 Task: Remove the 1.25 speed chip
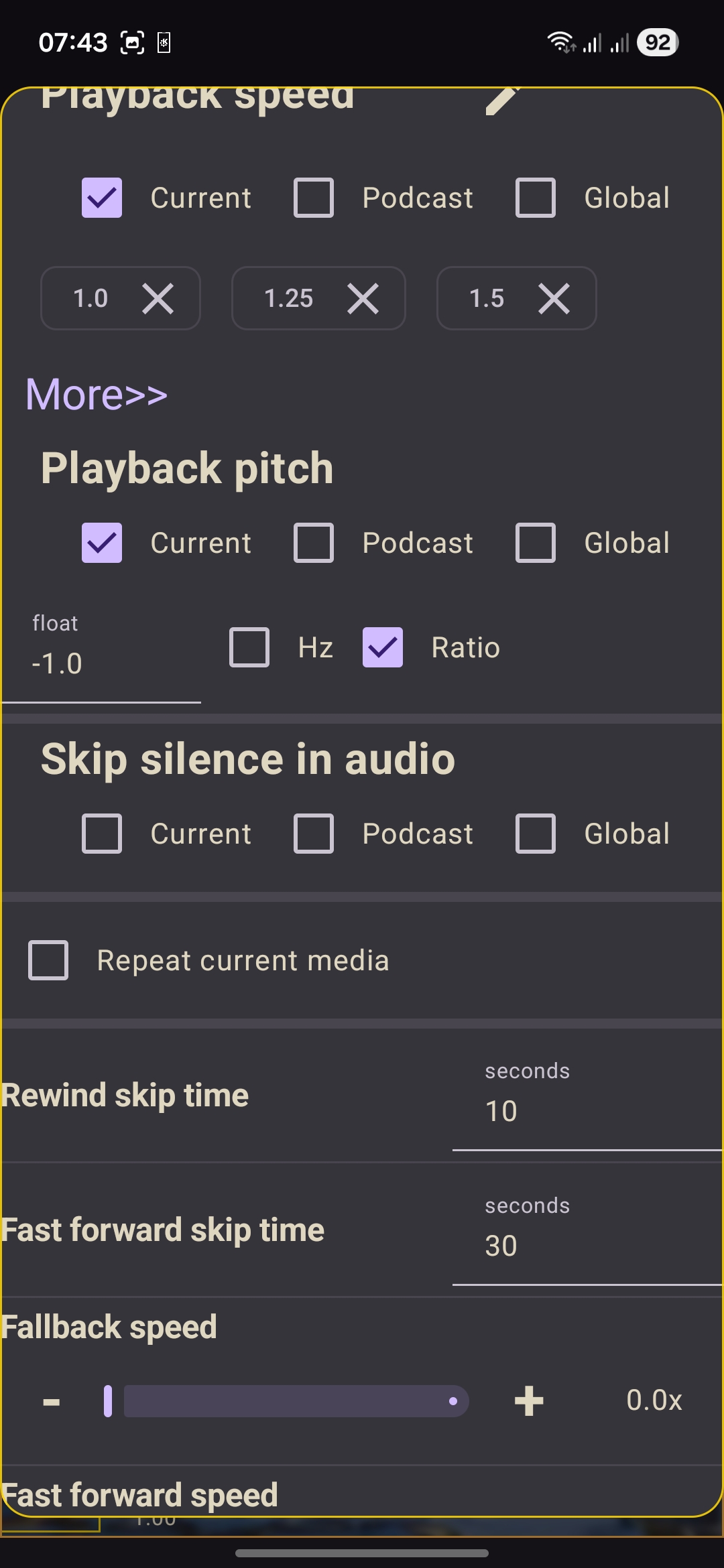pos(363,298)
